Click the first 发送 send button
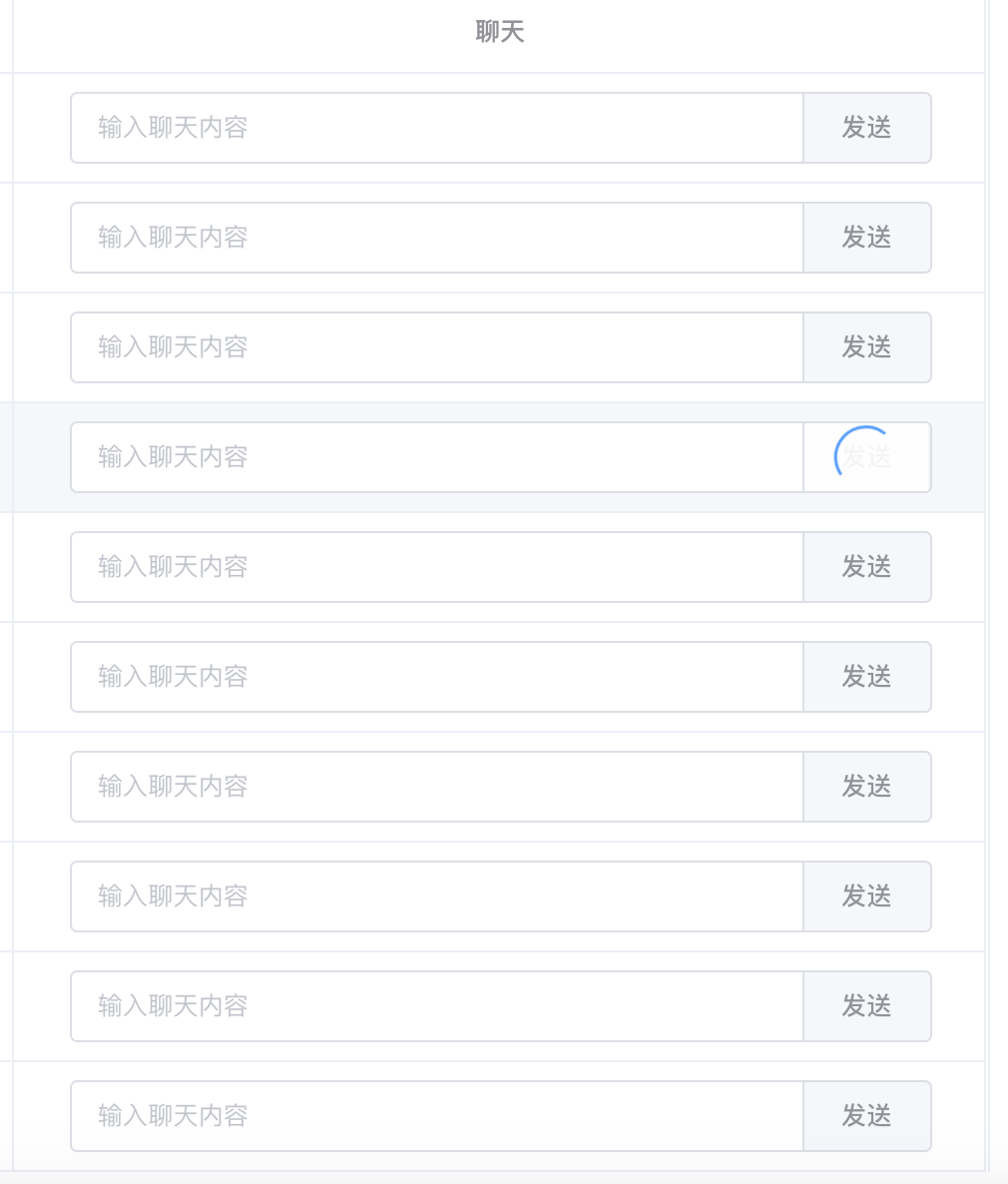This screenshot has height=1184, width=1008. click(x=866, y=128)
